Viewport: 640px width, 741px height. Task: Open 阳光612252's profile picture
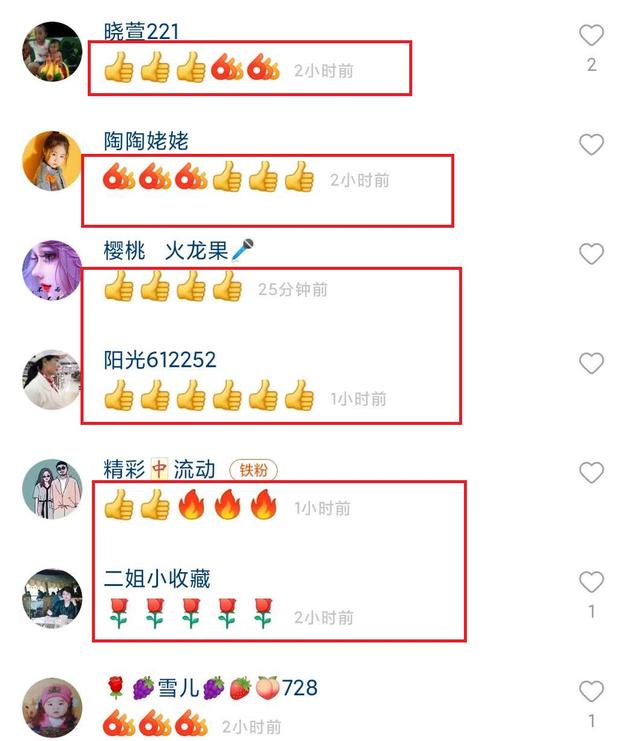click(x=52, y=379)
